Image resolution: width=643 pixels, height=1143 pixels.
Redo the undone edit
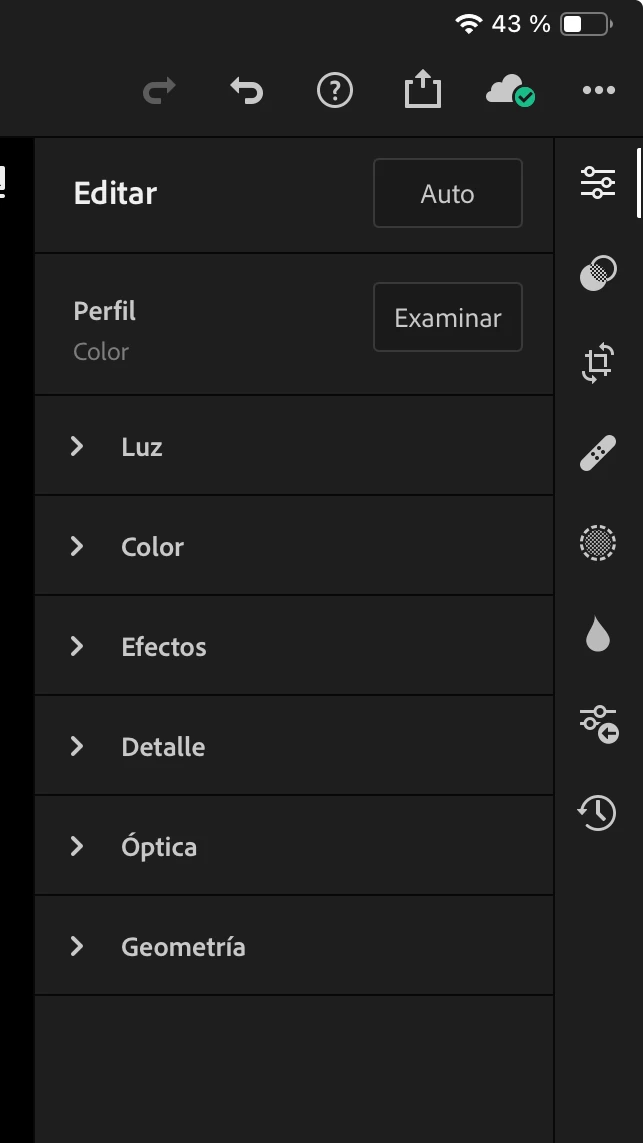pos(159,92)
